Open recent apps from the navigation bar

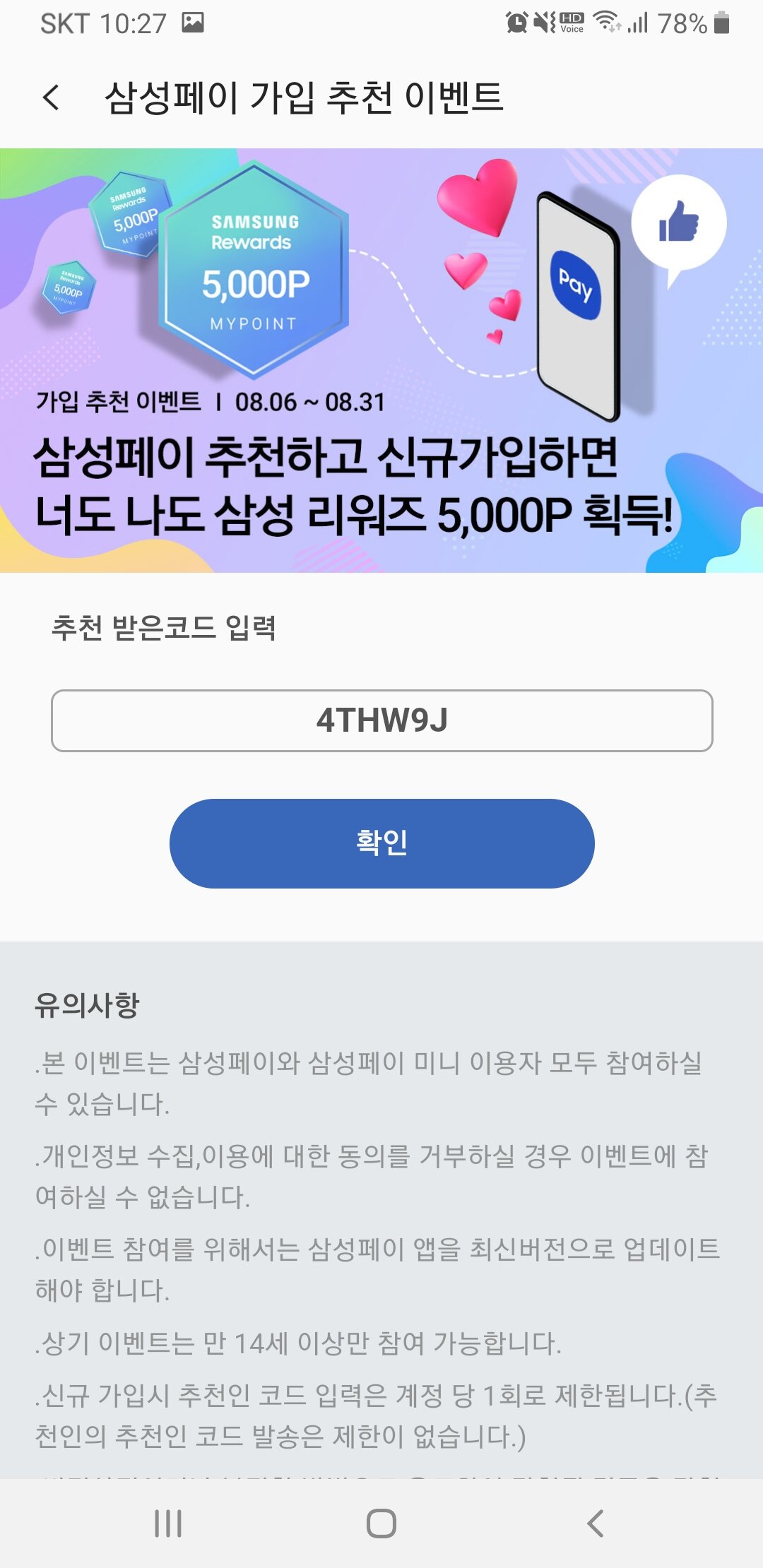point(168,1524)
